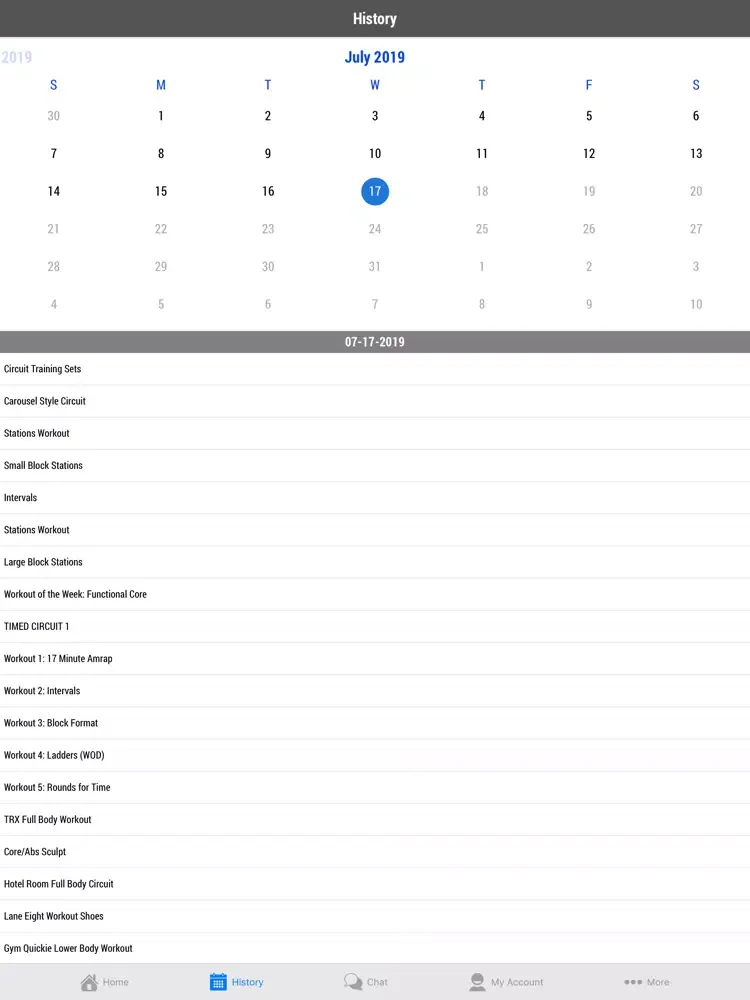The width and height of the screenshot is (750, 1000).
Task: Select July 16 on the calendar
Action: (x=268, y=191)
